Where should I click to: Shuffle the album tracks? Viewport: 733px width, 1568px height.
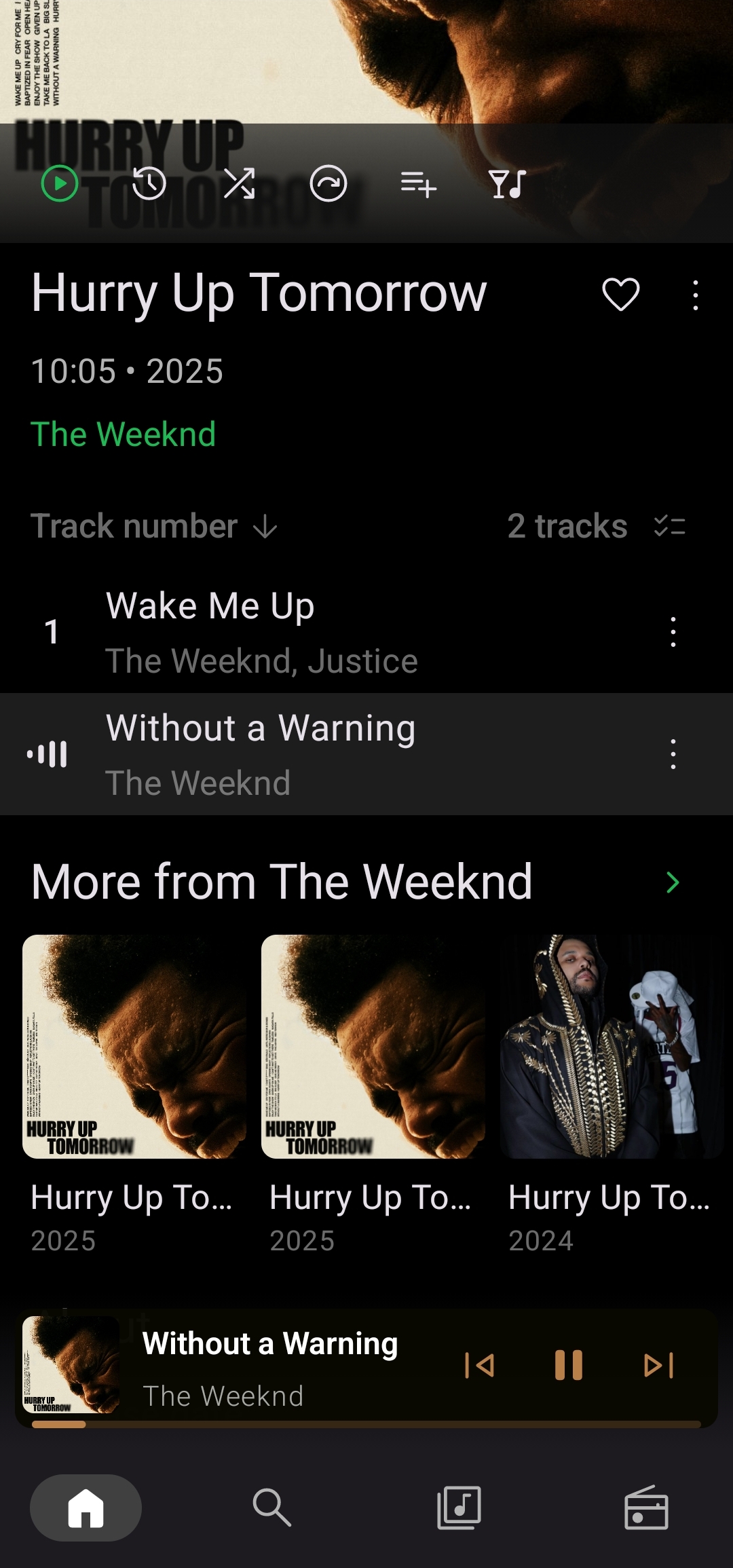[x=239, y=183]
